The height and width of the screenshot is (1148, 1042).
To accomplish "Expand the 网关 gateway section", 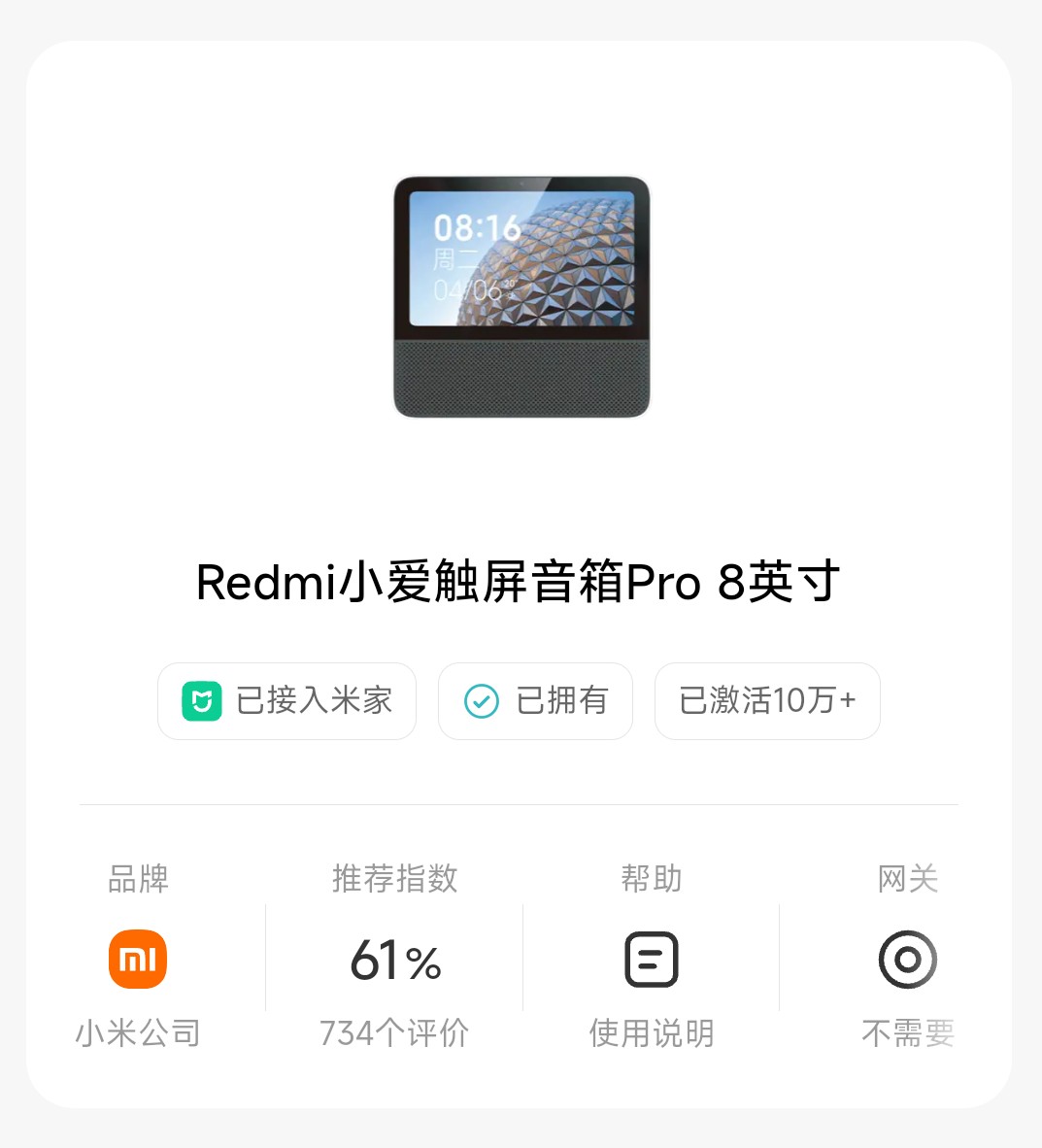I will 907,879.
